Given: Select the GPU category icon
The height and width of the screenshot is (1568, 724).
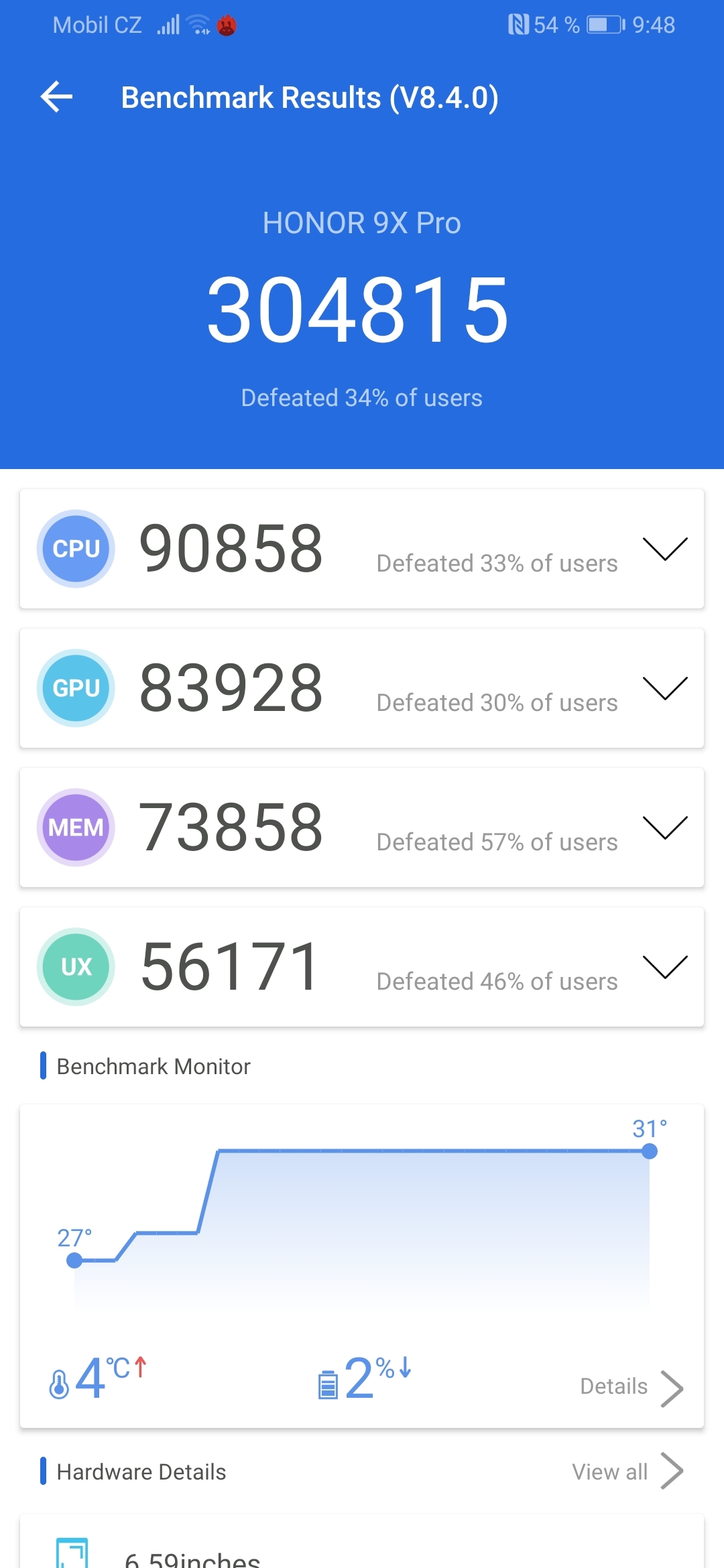Looking at the screenshot, I should tap(75, 688).
